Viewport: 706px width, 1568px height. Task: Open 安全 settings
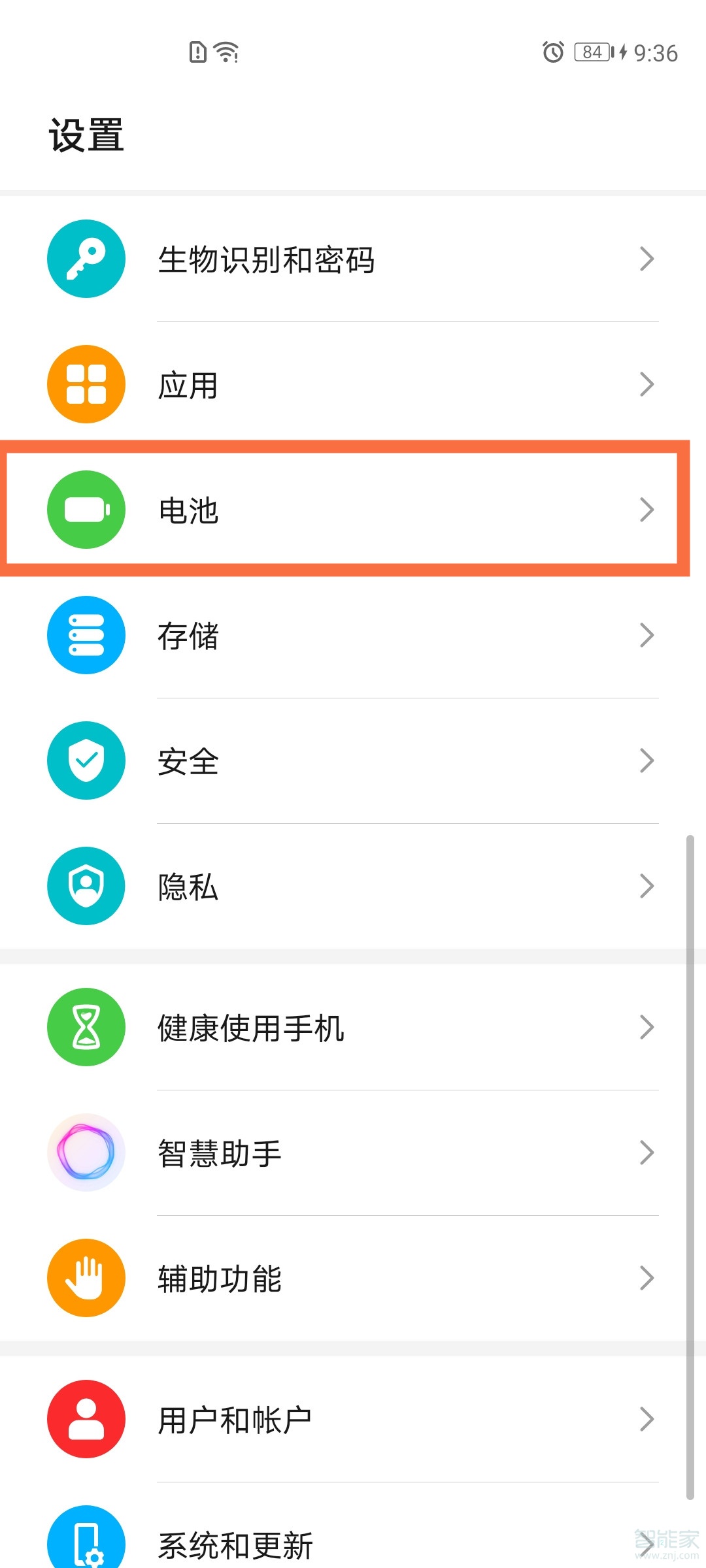tap(353, 760)
